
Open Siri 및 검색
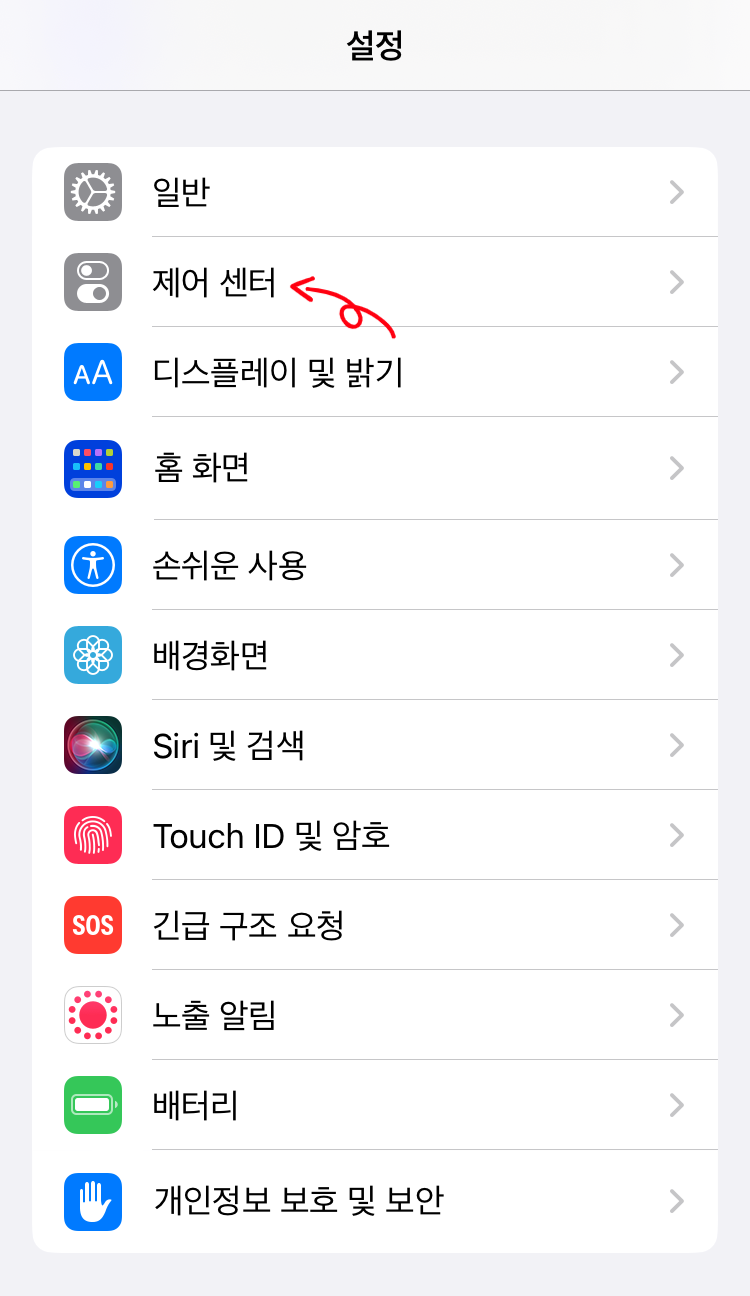coord(375,745)
